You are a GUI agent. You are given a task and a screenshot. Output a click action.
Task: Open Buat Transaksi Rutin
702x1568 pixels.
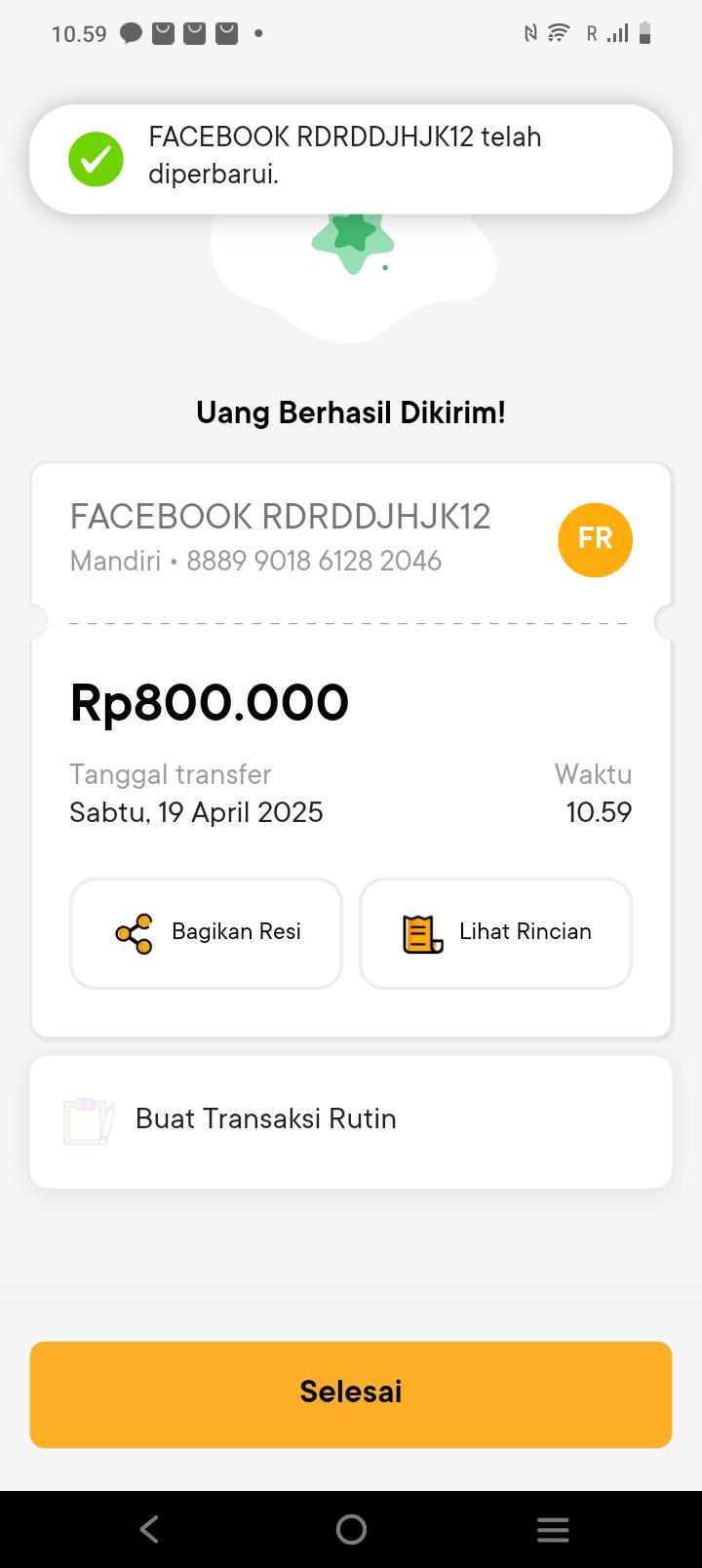click(350, 1120)
